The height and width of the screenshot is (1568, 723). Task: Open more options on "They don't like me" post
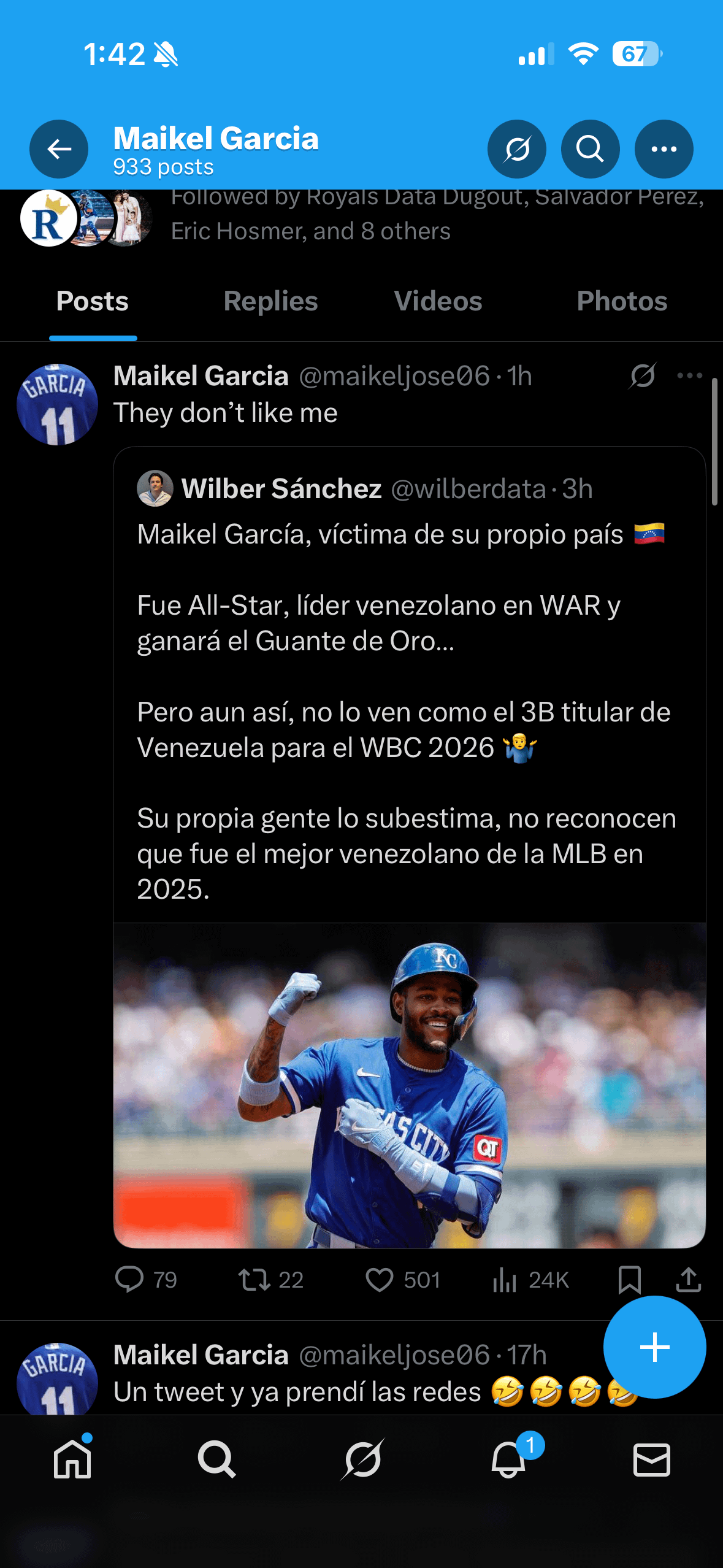point(689,375)
